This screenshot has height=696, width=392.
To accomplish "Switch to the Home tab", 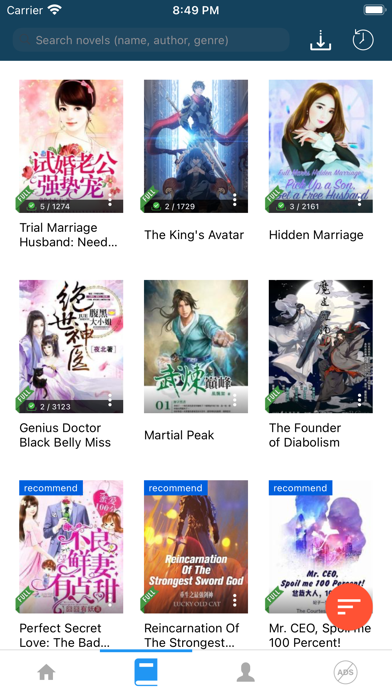I will [47, 672].
